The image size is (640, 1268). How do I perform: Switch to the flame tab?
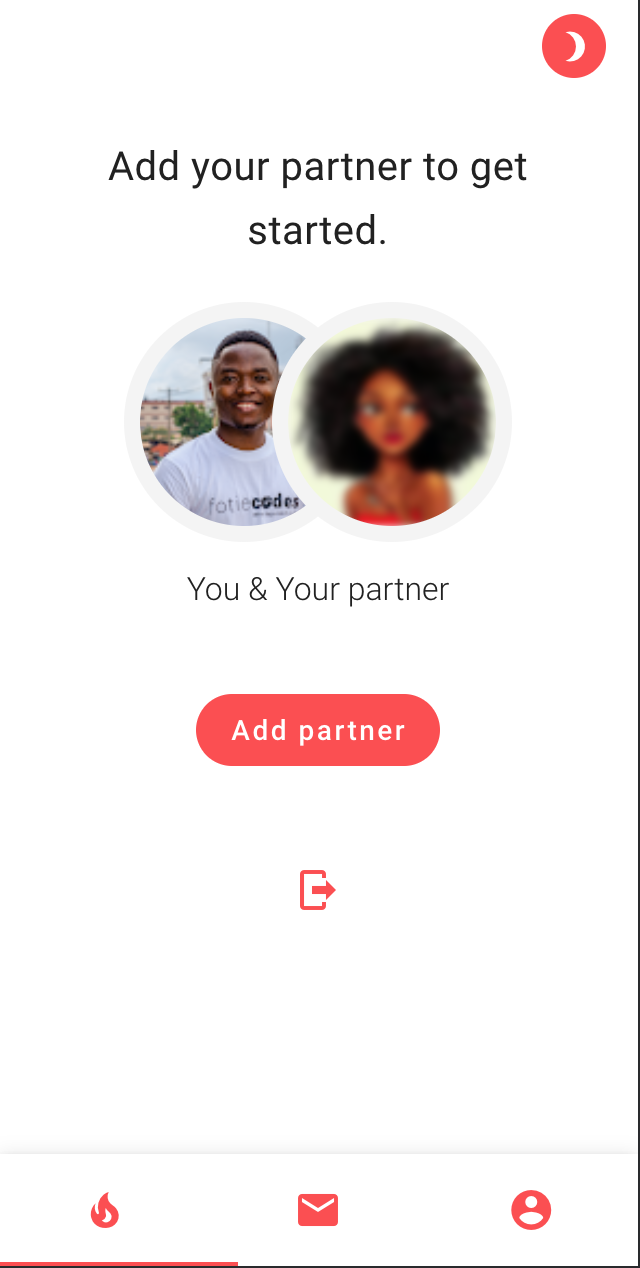(x=105, y=1210)
